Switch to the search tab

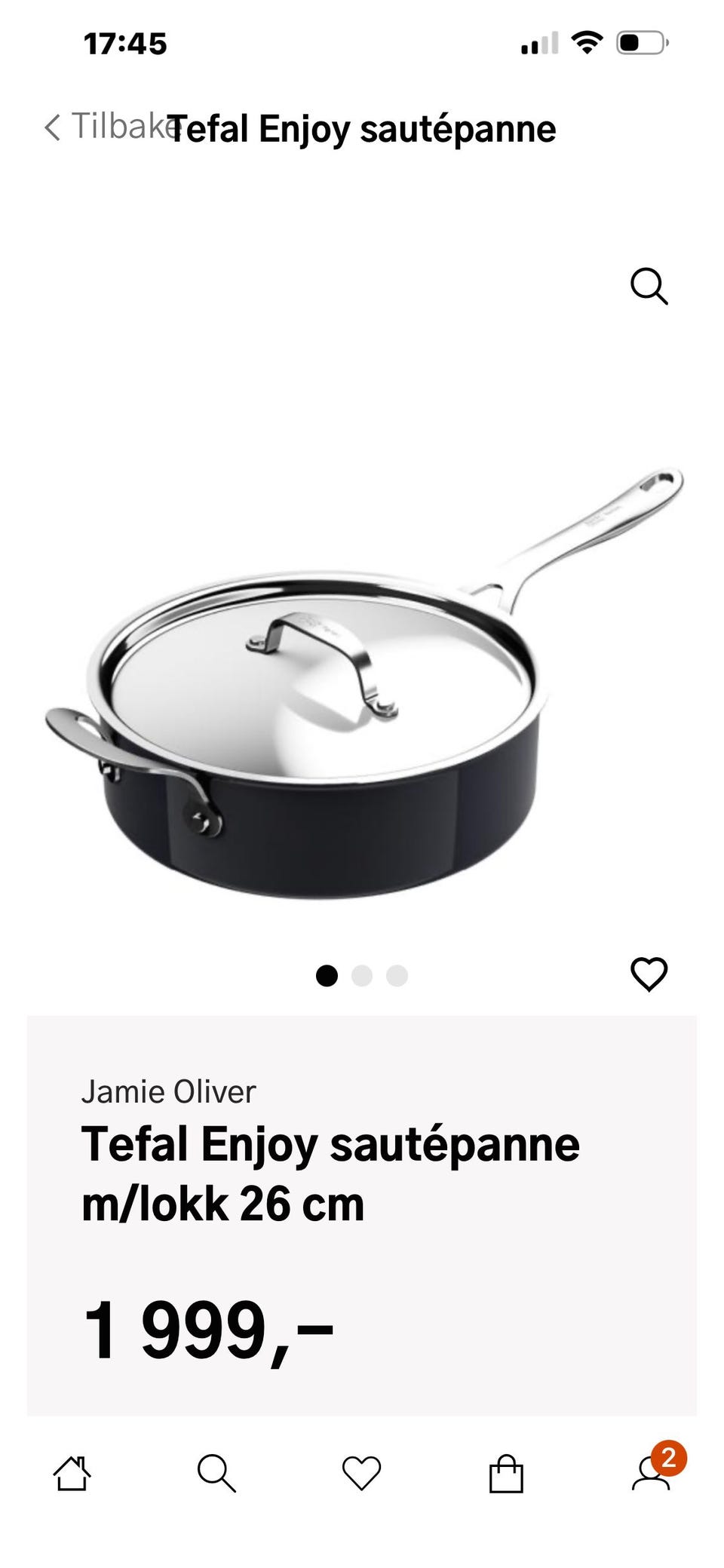coord(216,1473)
